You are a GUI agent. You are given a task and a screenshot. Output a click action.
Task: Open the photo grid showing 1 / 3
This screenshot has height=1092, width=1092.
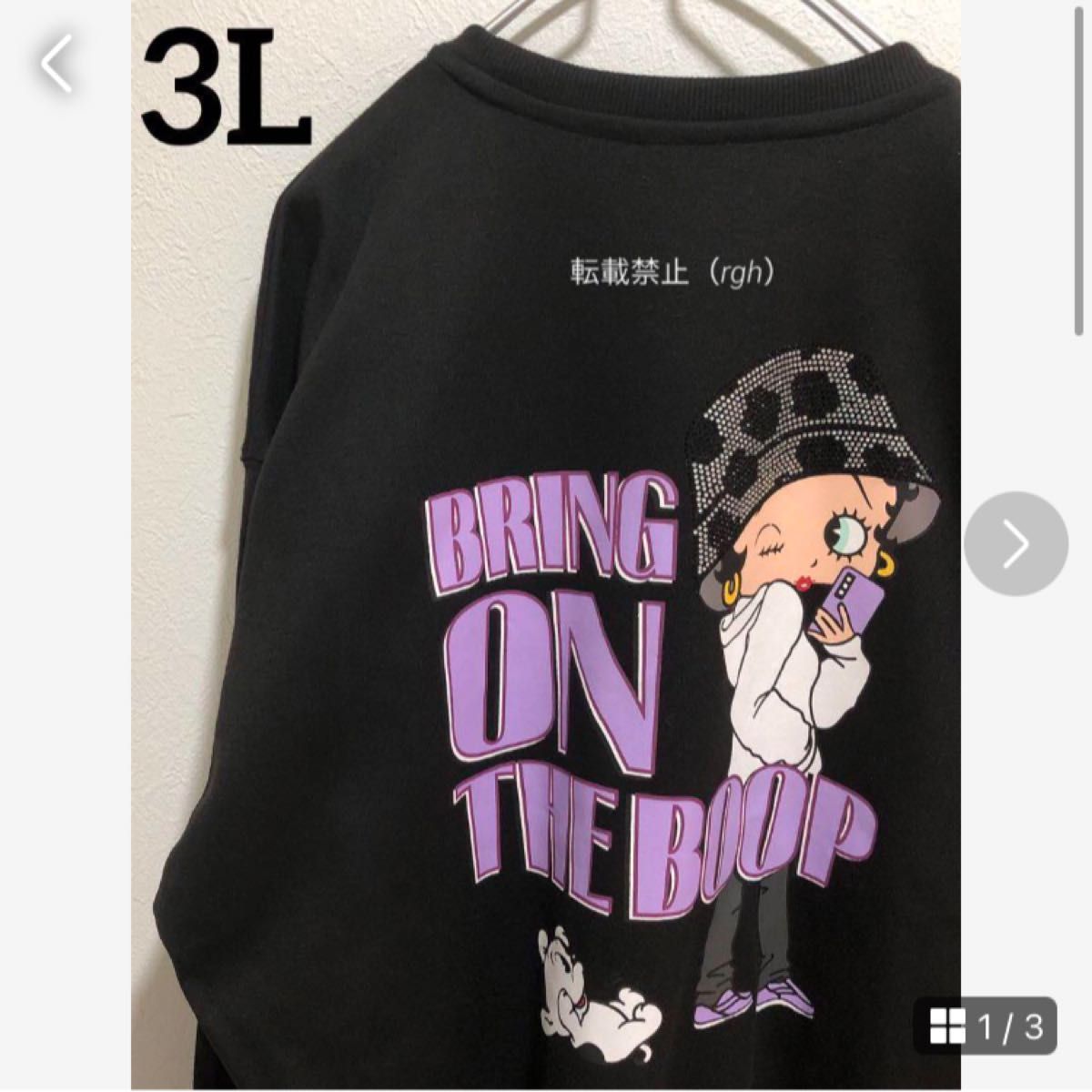[x=986, y=1027]
